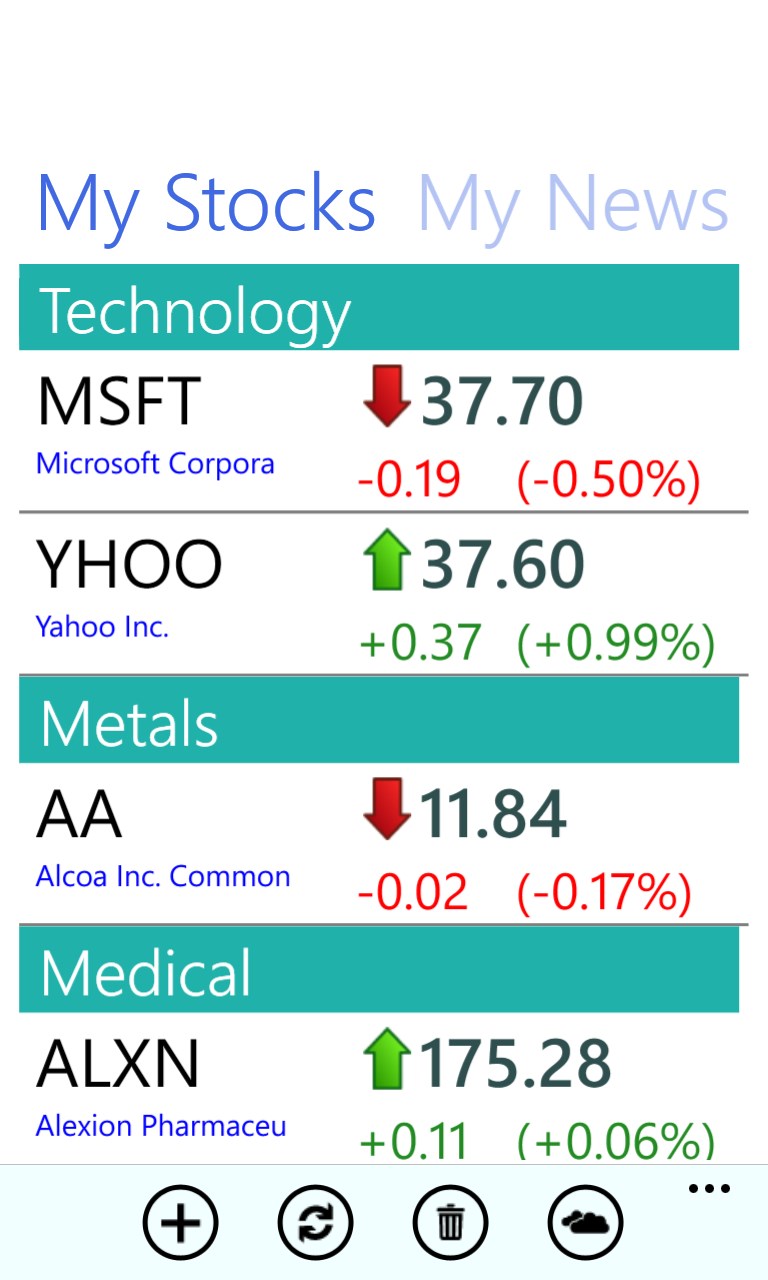Expand the three-dot app bar menu
The width and height of the screenshot is (768, 1280).
709,1190
